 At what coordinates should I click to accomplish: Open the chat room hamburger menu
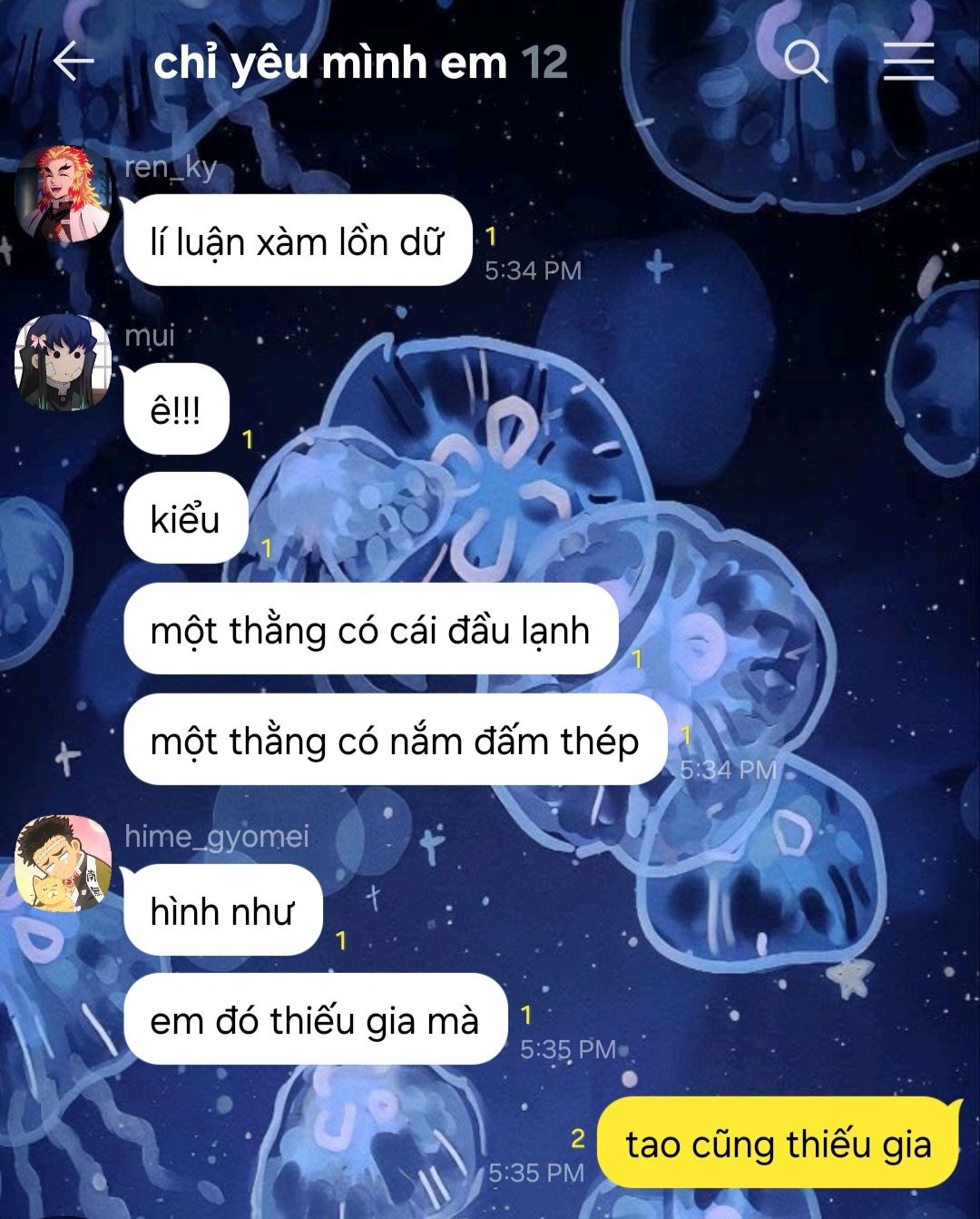pyautogui.click(x=908, y=61)
